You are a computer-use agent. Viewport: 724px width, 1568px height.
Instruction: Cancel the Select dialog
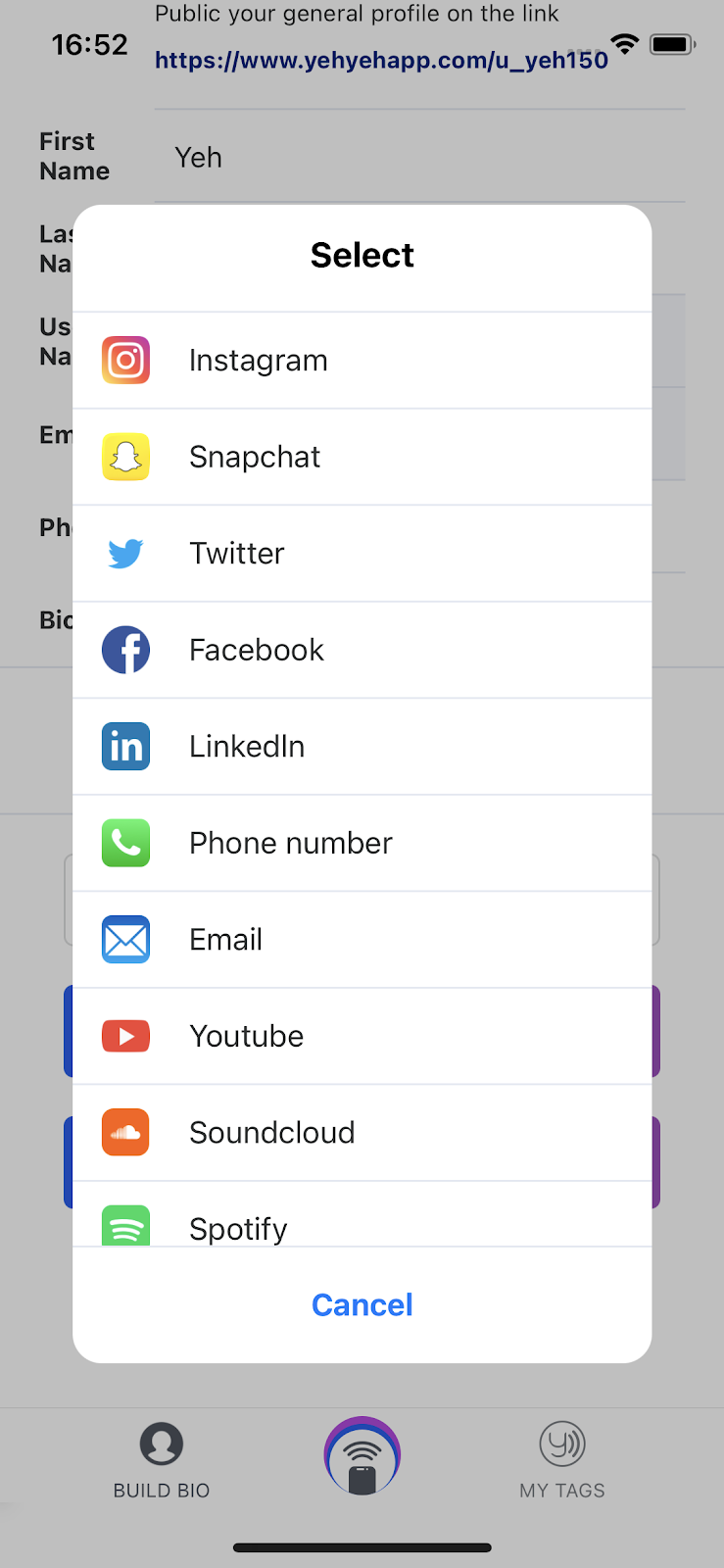[362, 1305]
